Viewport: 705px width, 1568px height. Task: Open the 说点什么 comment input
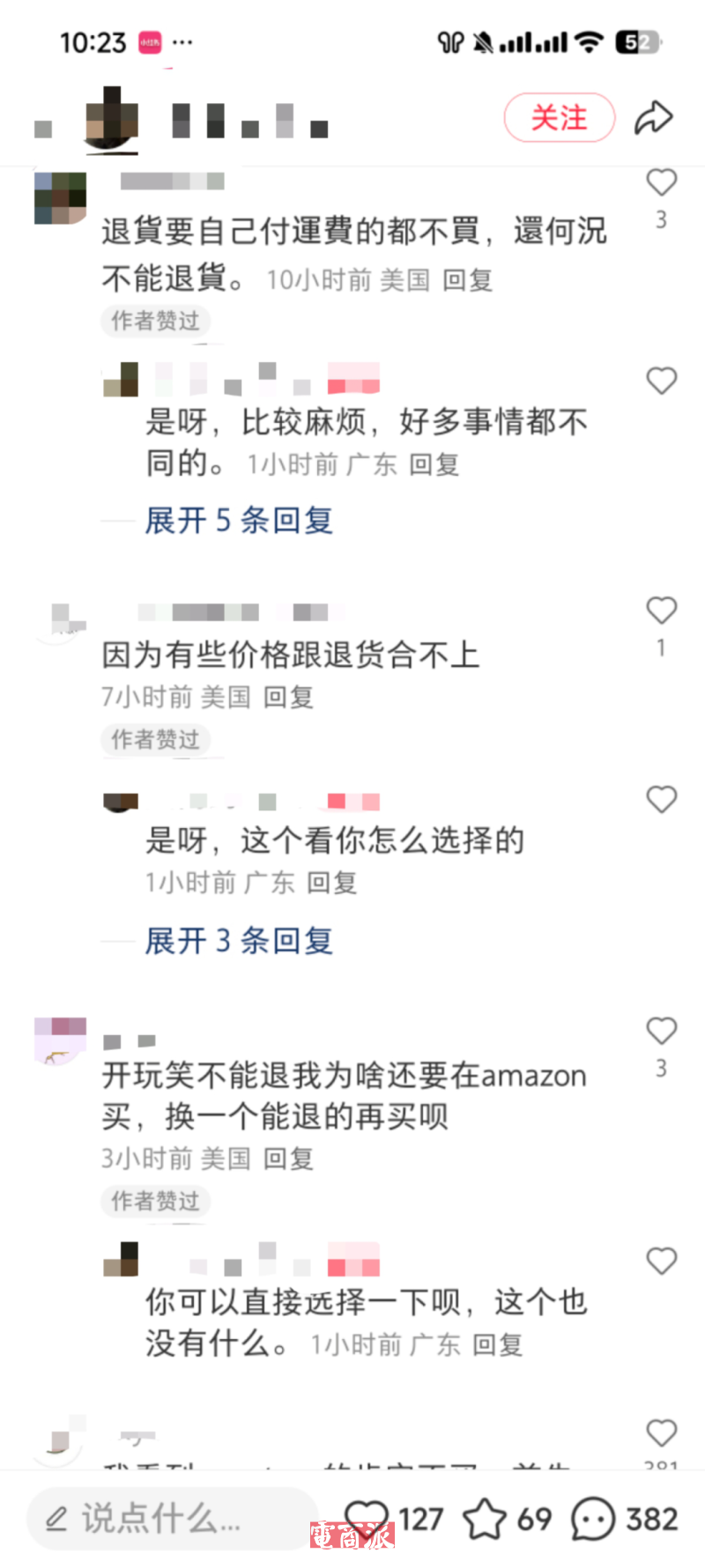point(172,1519)
